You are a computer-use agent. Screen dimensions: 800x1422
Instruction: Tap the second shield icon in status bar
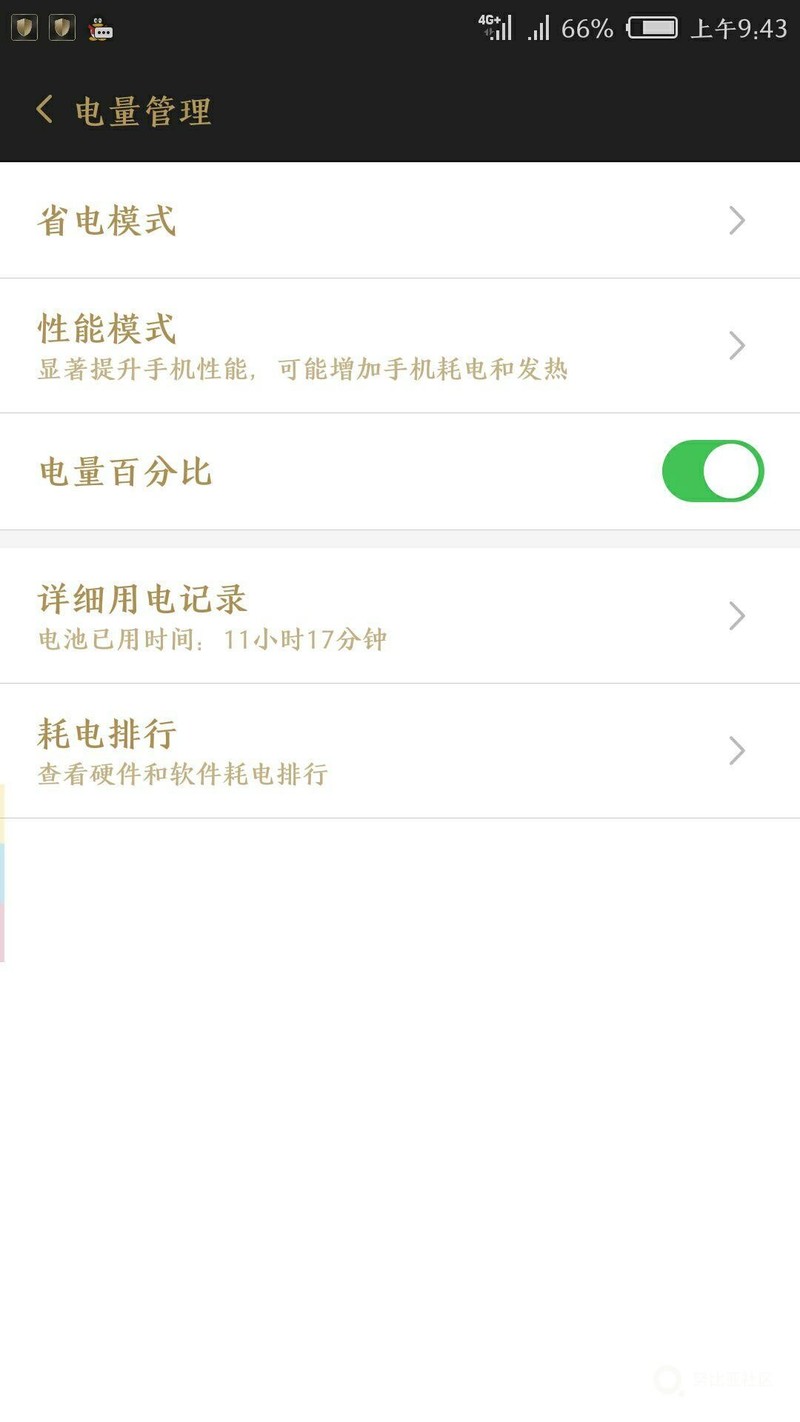[x=61, y=27]
